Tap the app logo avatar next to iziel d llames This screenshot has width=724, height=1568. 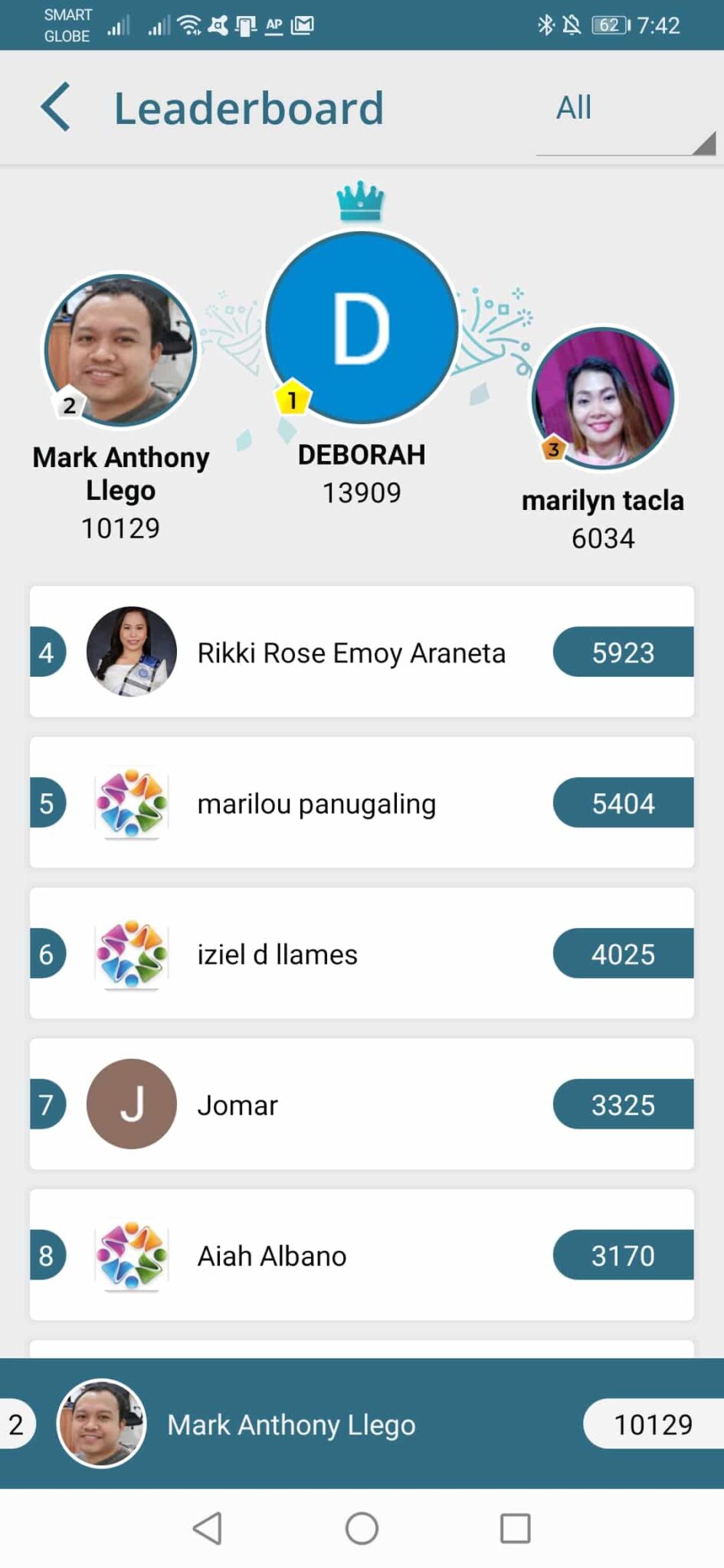coord(131,953)
